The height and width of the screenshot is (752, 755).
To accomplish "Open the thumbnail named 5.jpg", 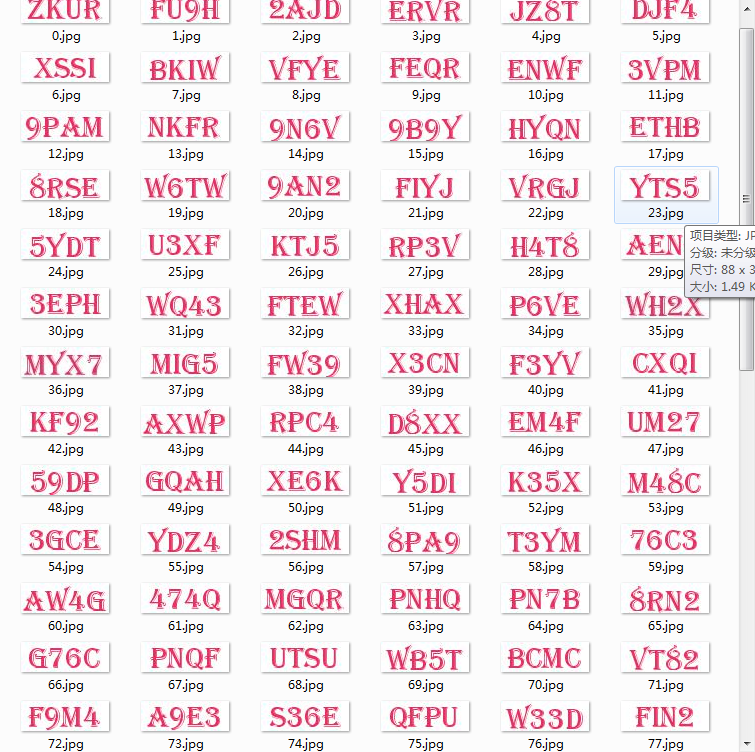I will (x=665, y=12).
